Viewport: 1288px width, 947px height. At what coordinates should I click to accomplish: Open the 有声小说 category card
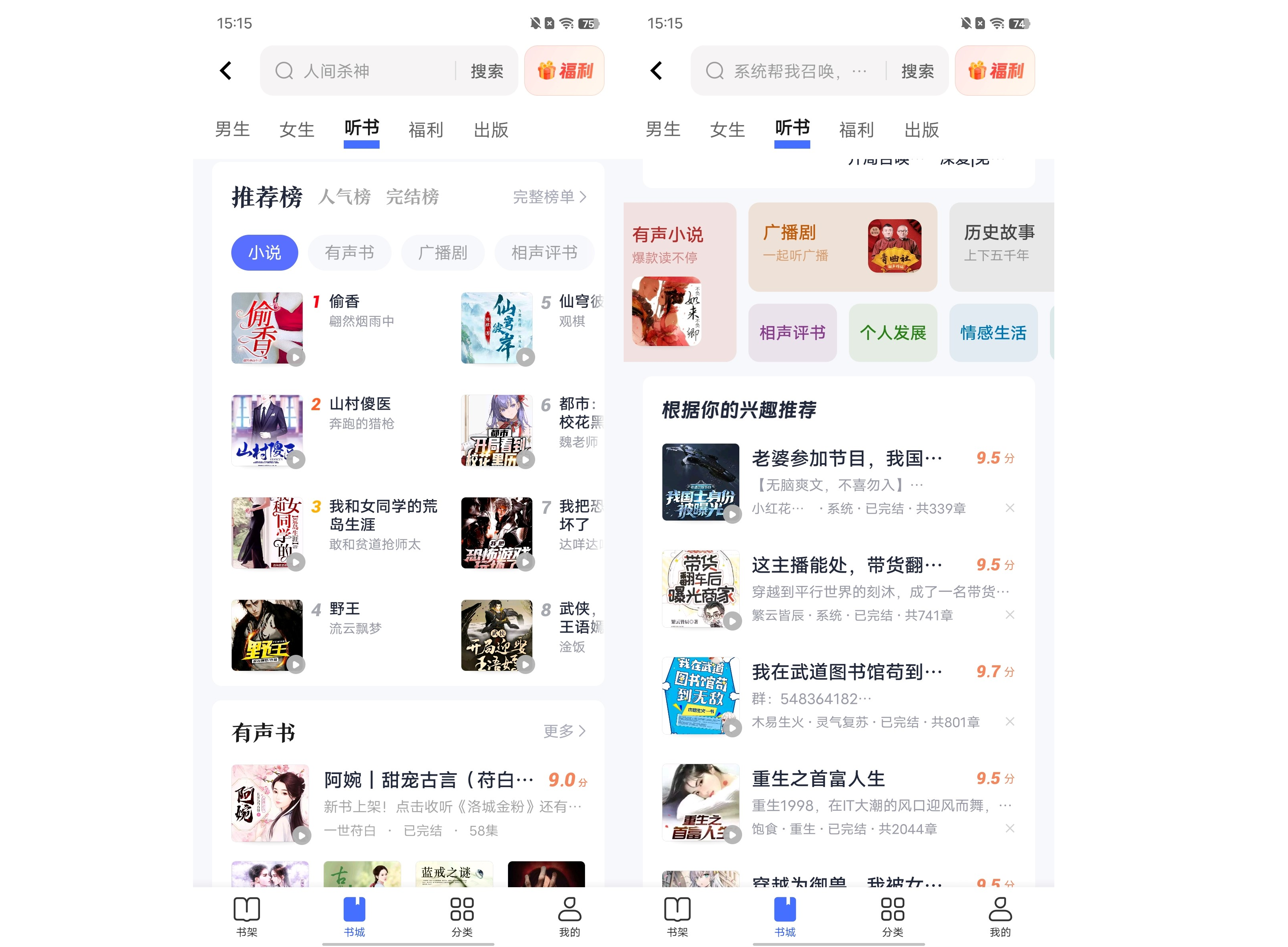[x=679, y=281]
